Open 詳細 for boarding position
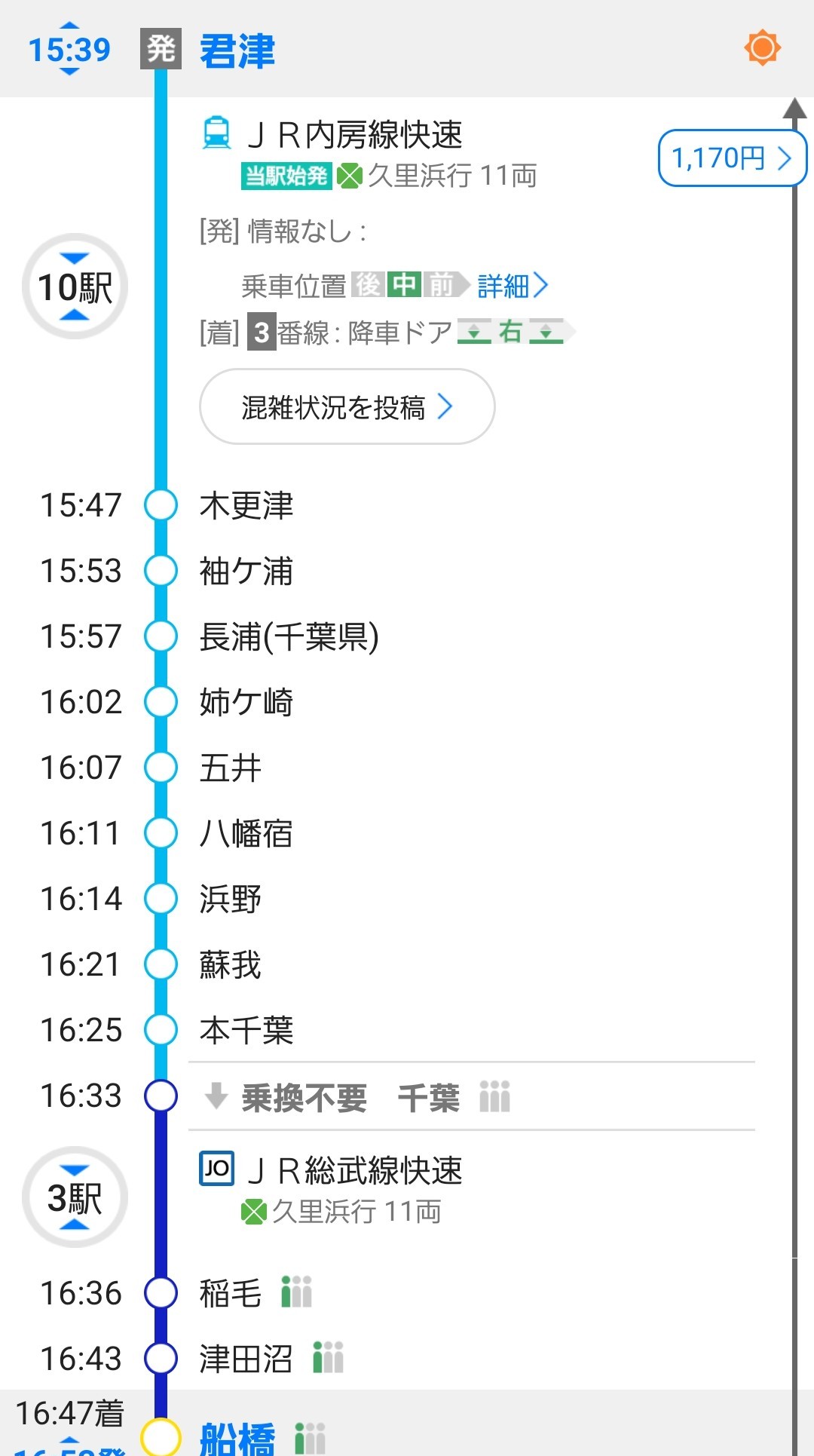Image resolution: width=814 pixels, height=1456 pixels. point(513,286)
